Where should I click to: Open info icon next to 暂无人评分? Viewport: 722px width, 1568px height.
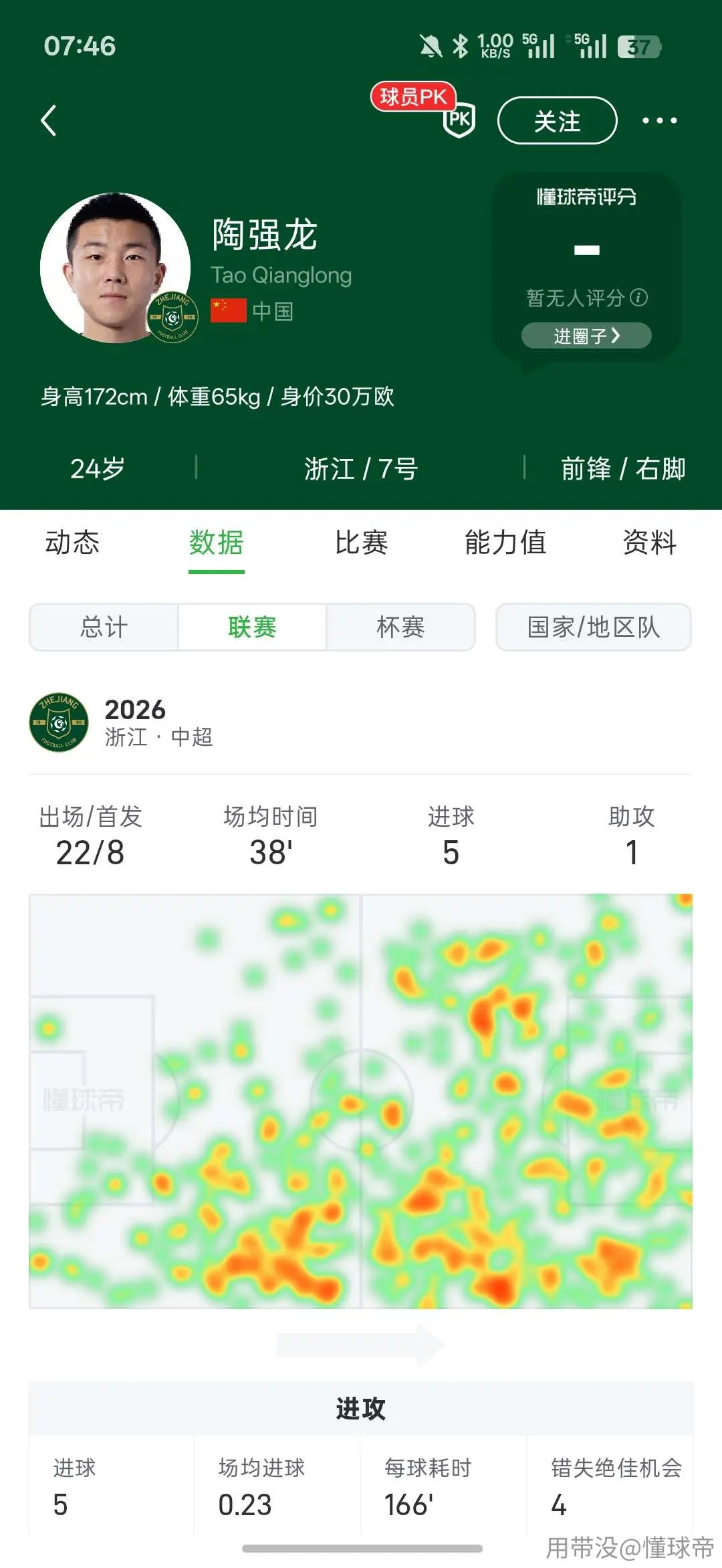point(639,298)
